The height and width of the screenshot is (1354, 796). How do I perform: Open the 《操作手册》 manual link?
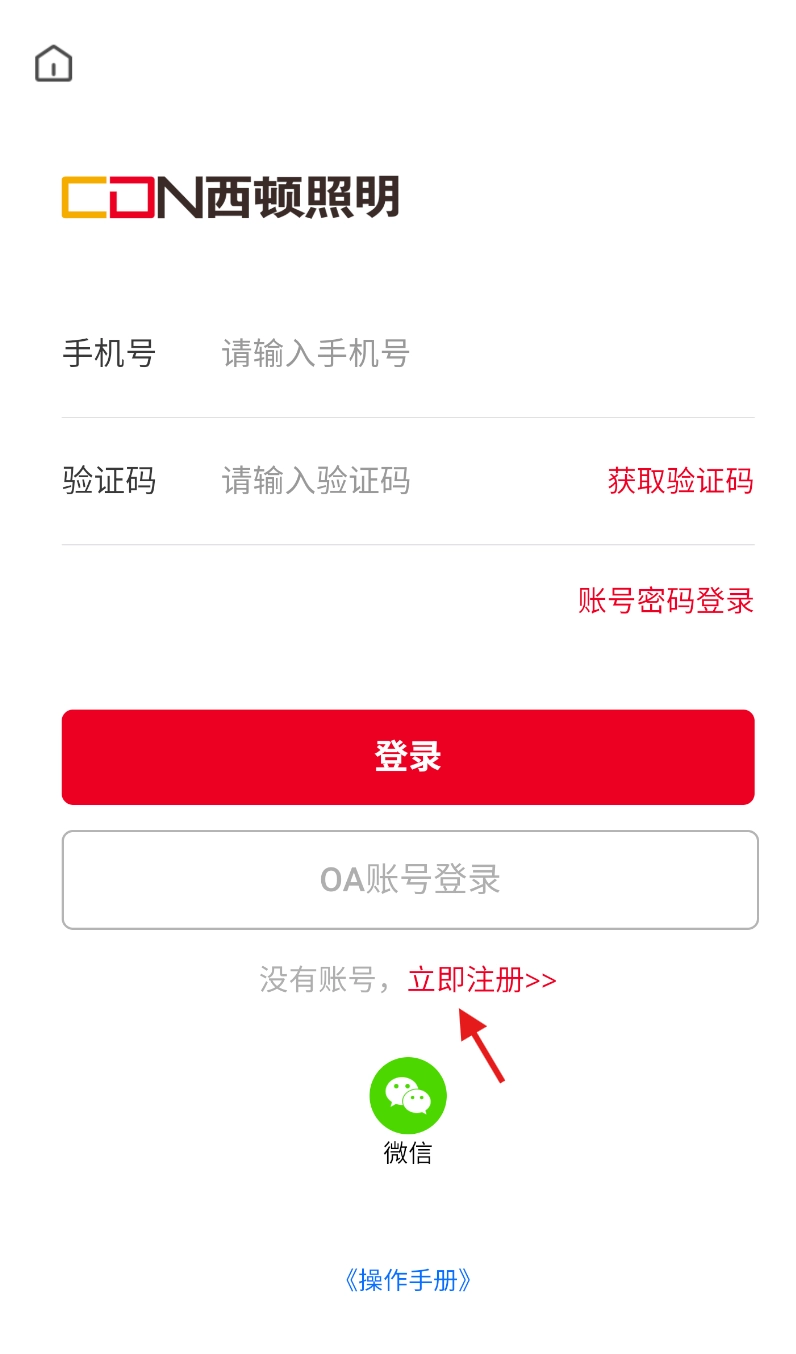[x=408, y=1280]
